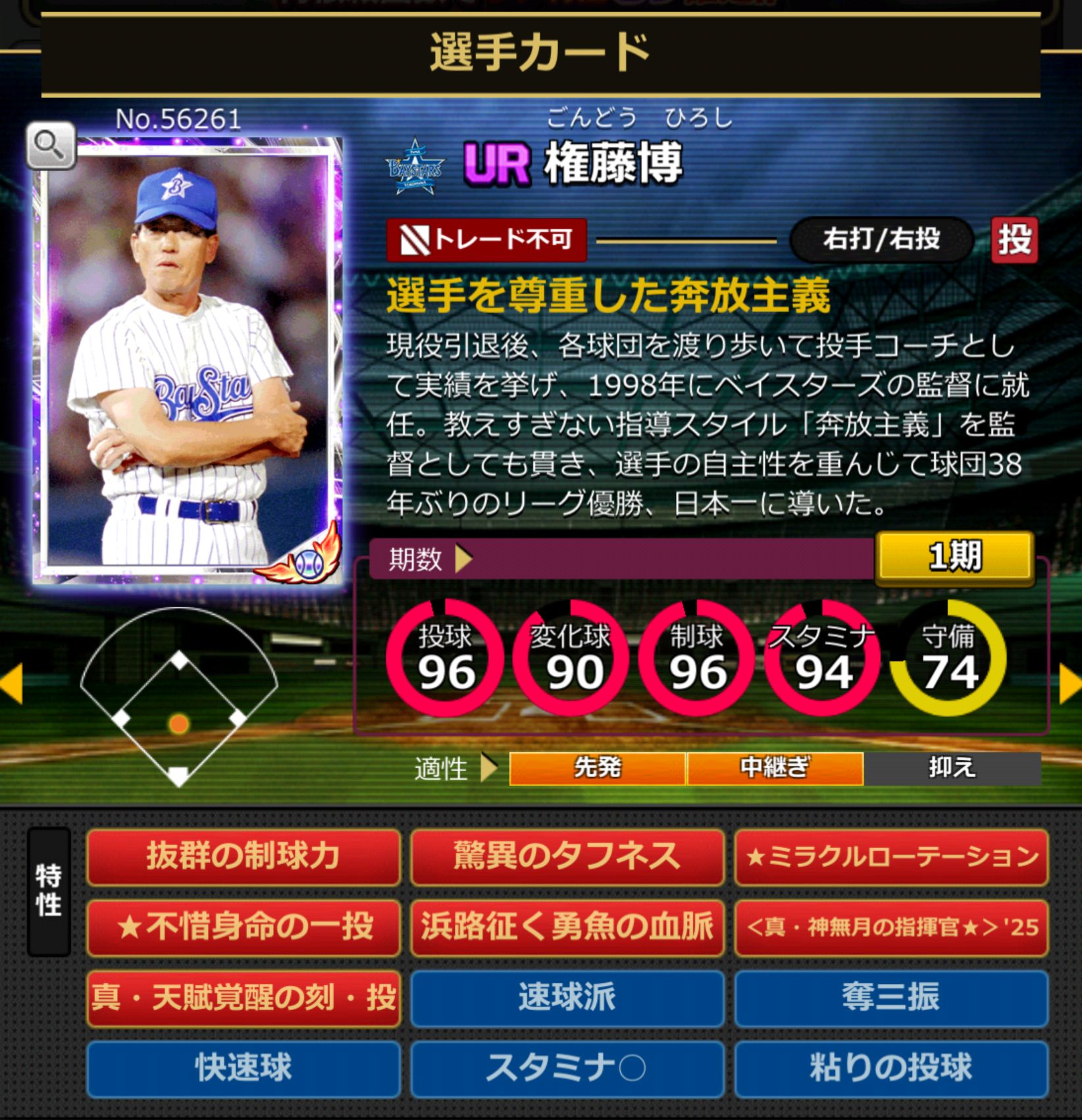Image resolution: width=1082 pixels, height=1120 pixels.
Task: Tap the magnifier icon on the card image
Action: point(51,145)
